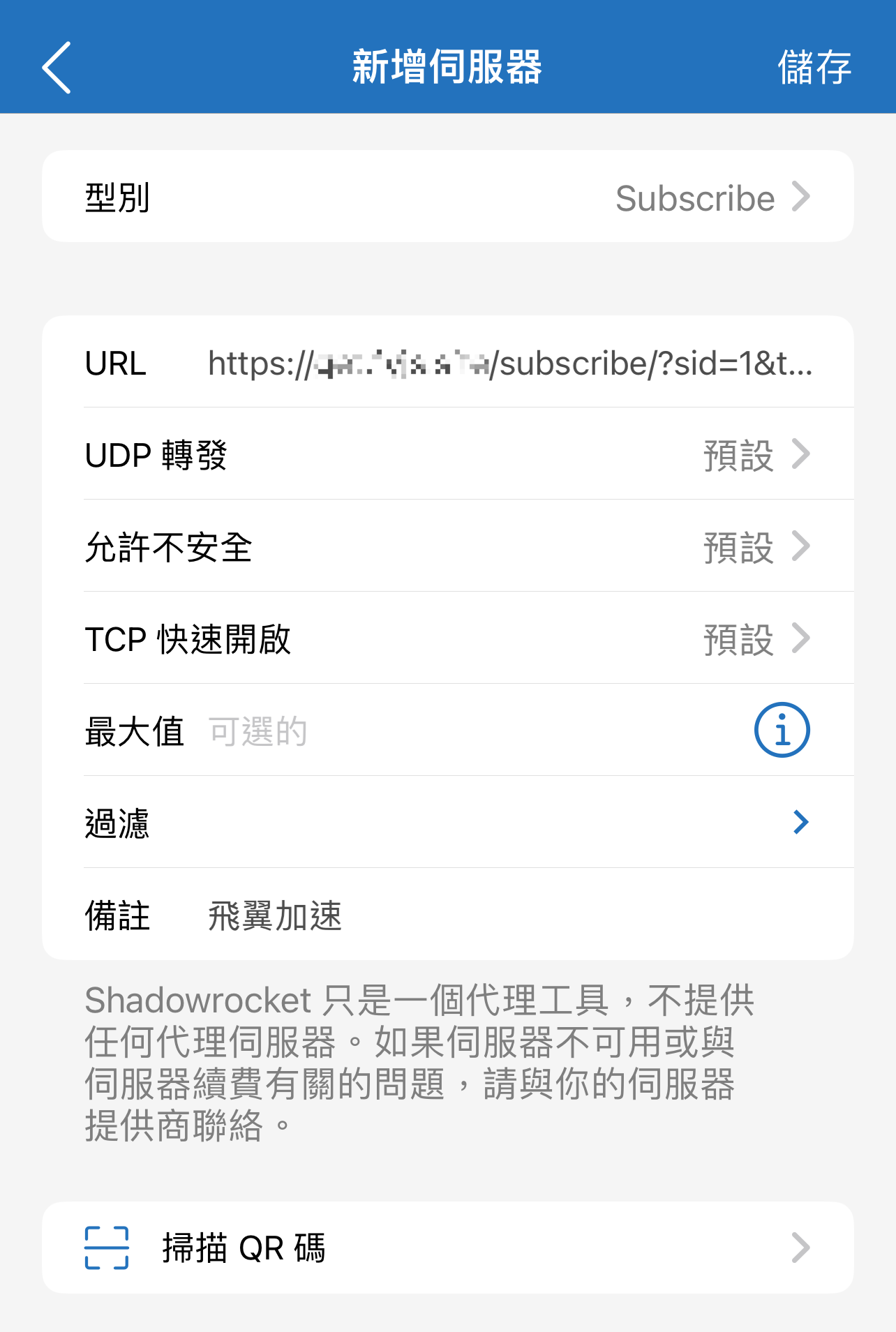896x1332 pixels.
Task: Edit the 備註 remark field
Action: (x=509, y=915)
